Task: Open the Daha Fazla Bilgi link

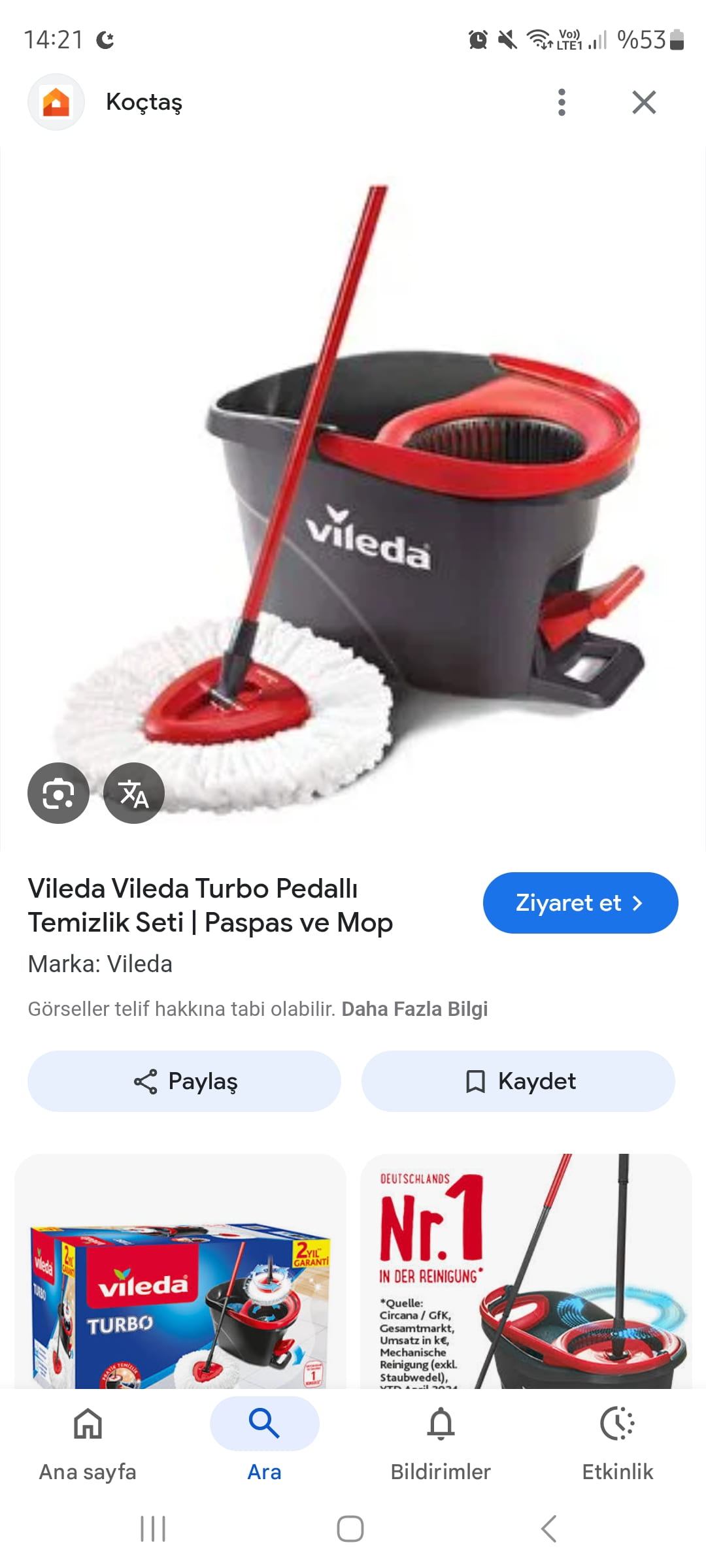Action: click(414, 1009)
